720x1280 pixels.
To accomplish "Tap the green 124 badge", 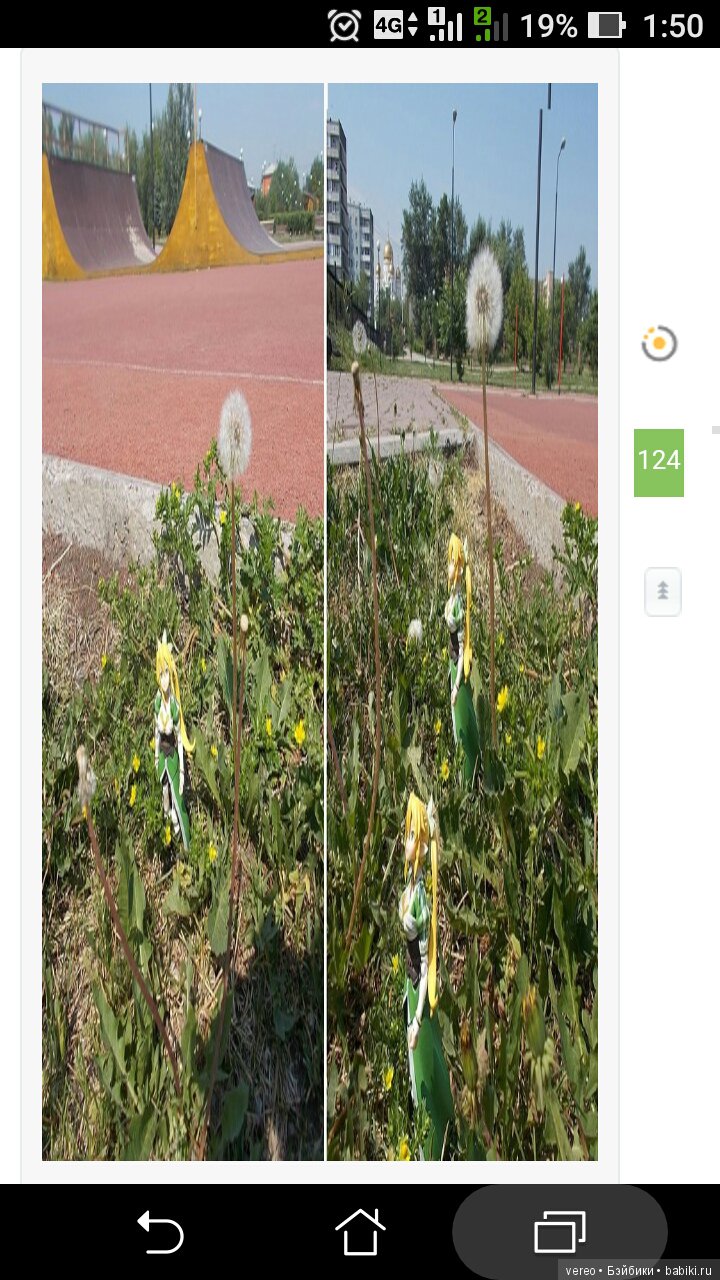I will [x=659, y=462].
